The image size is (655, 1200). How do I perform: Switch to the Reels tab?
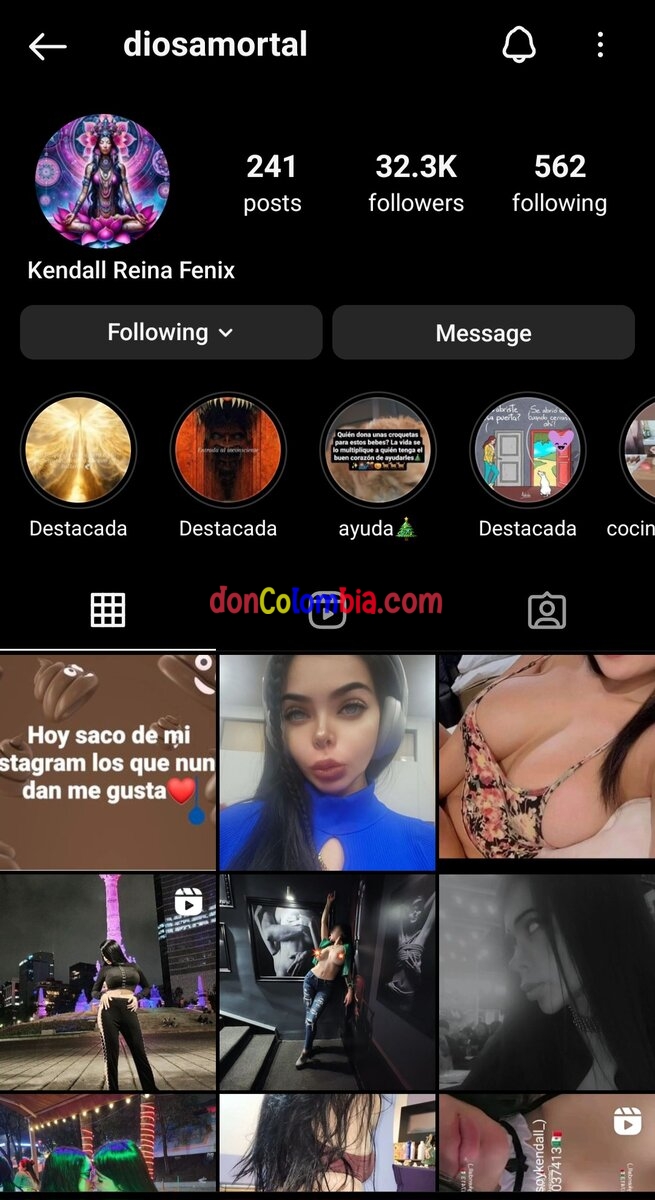[x=327, y=611]
